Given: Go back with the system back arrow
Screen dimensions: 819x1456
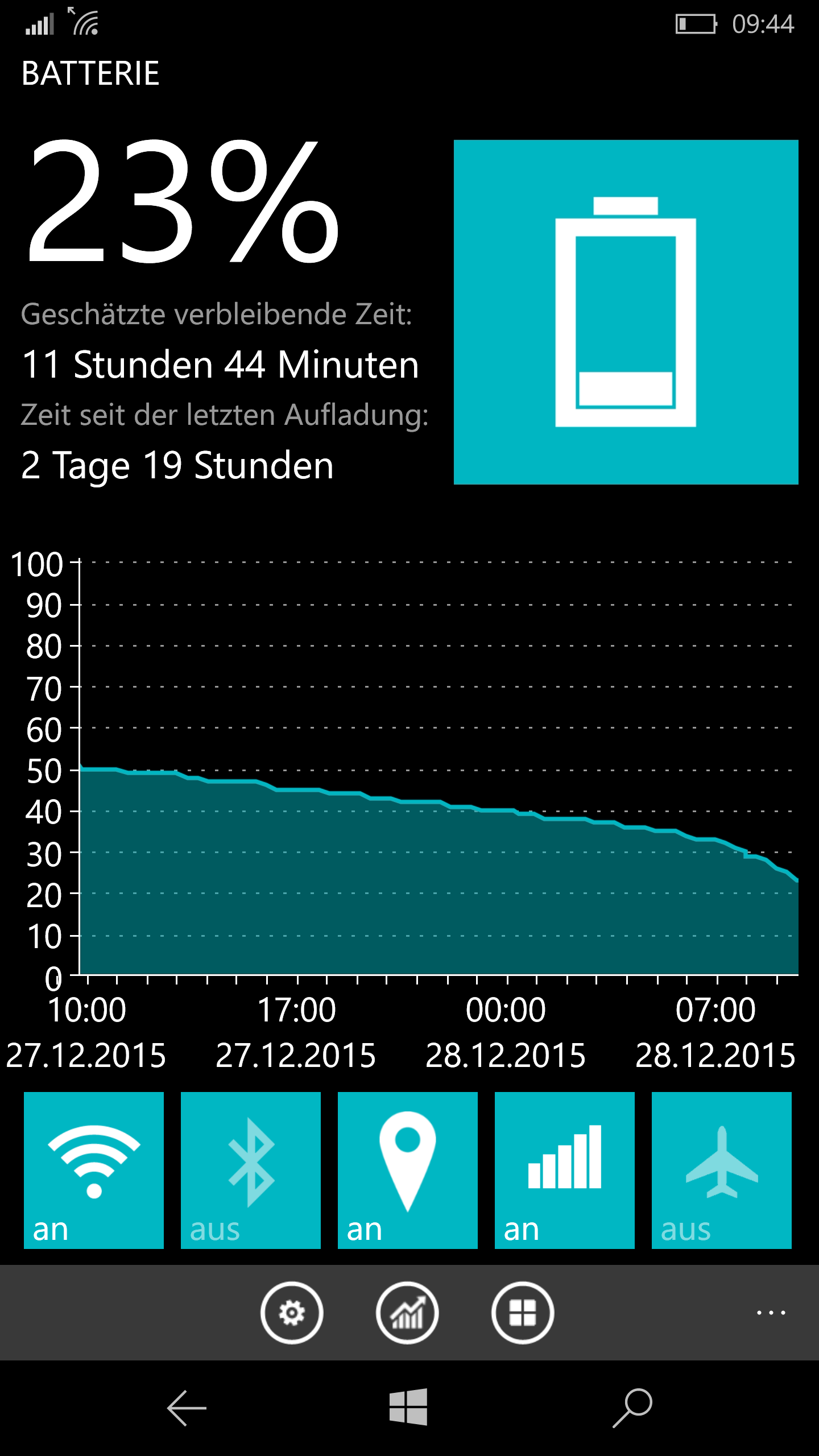Looking at the screenshot, I should pyautogui.click(x=187, y=1408).
